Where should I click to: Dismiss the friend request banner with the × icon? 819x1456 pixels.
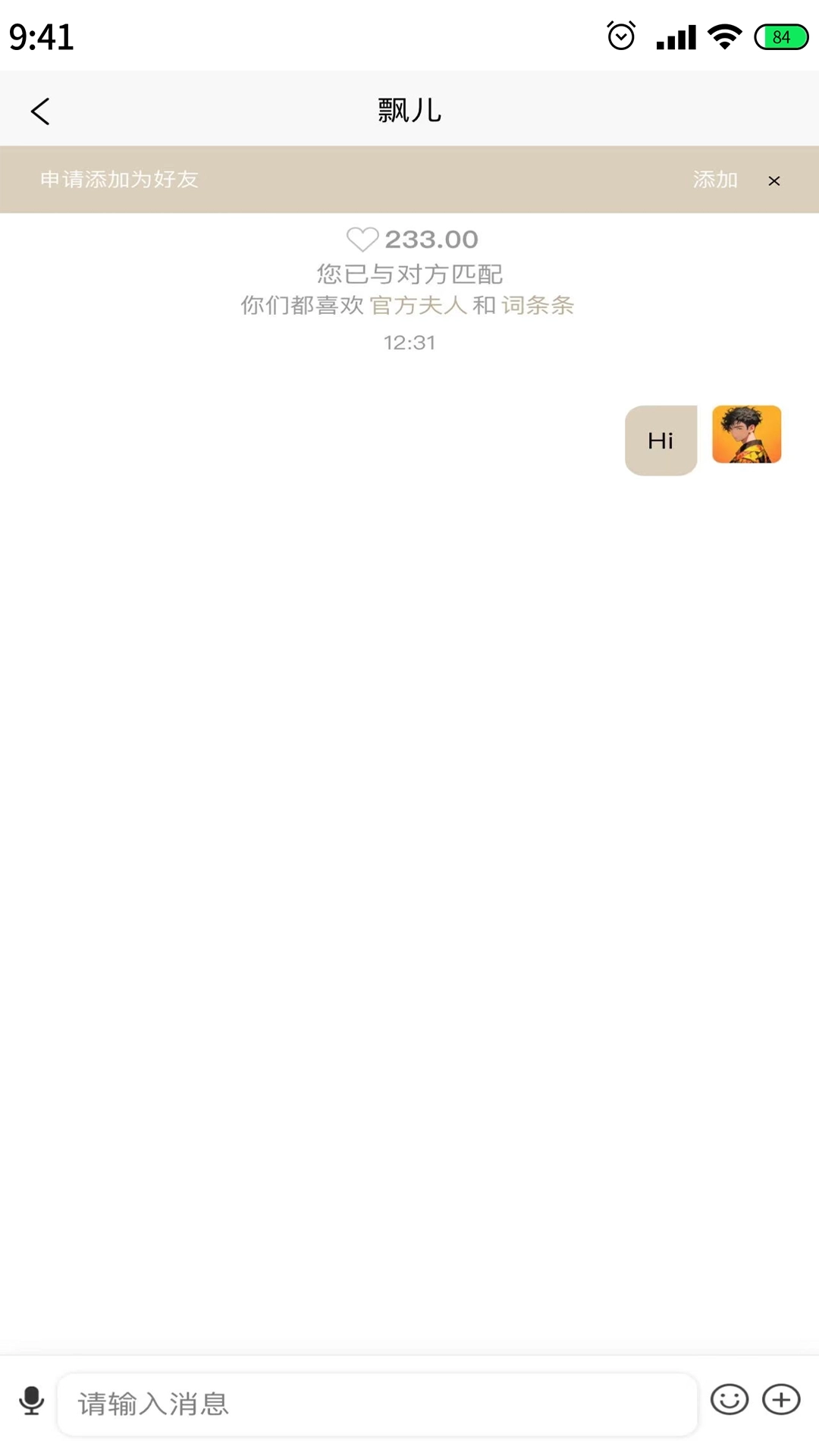(774, 180)
